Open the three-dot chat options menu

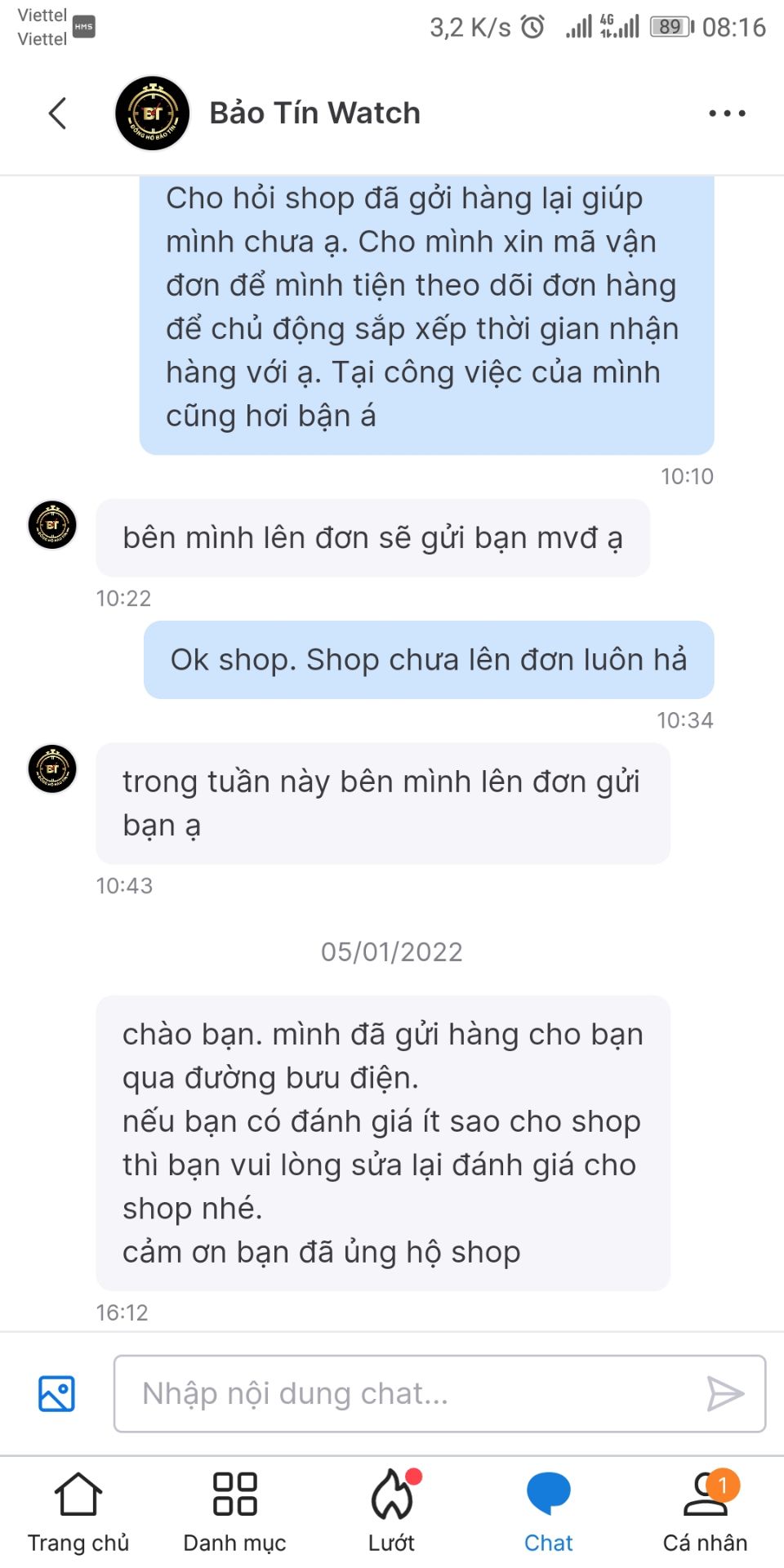point(726,113)
